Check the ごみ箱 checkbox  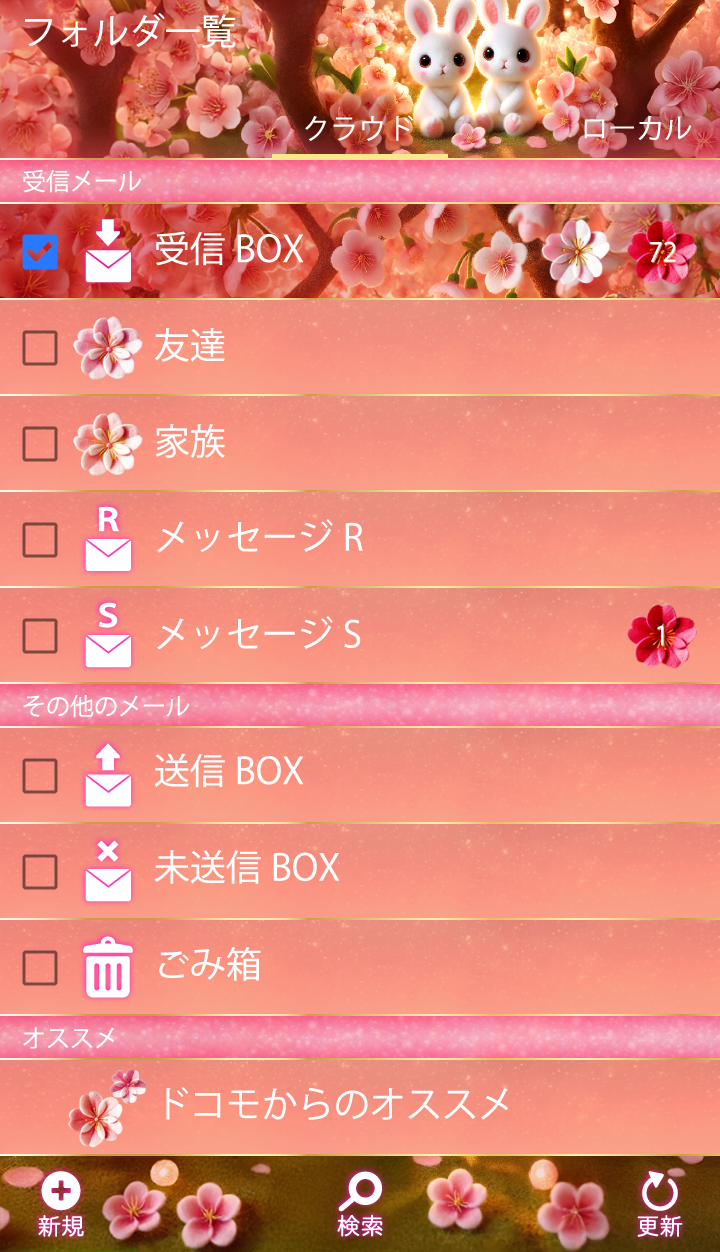coord(40,968)
